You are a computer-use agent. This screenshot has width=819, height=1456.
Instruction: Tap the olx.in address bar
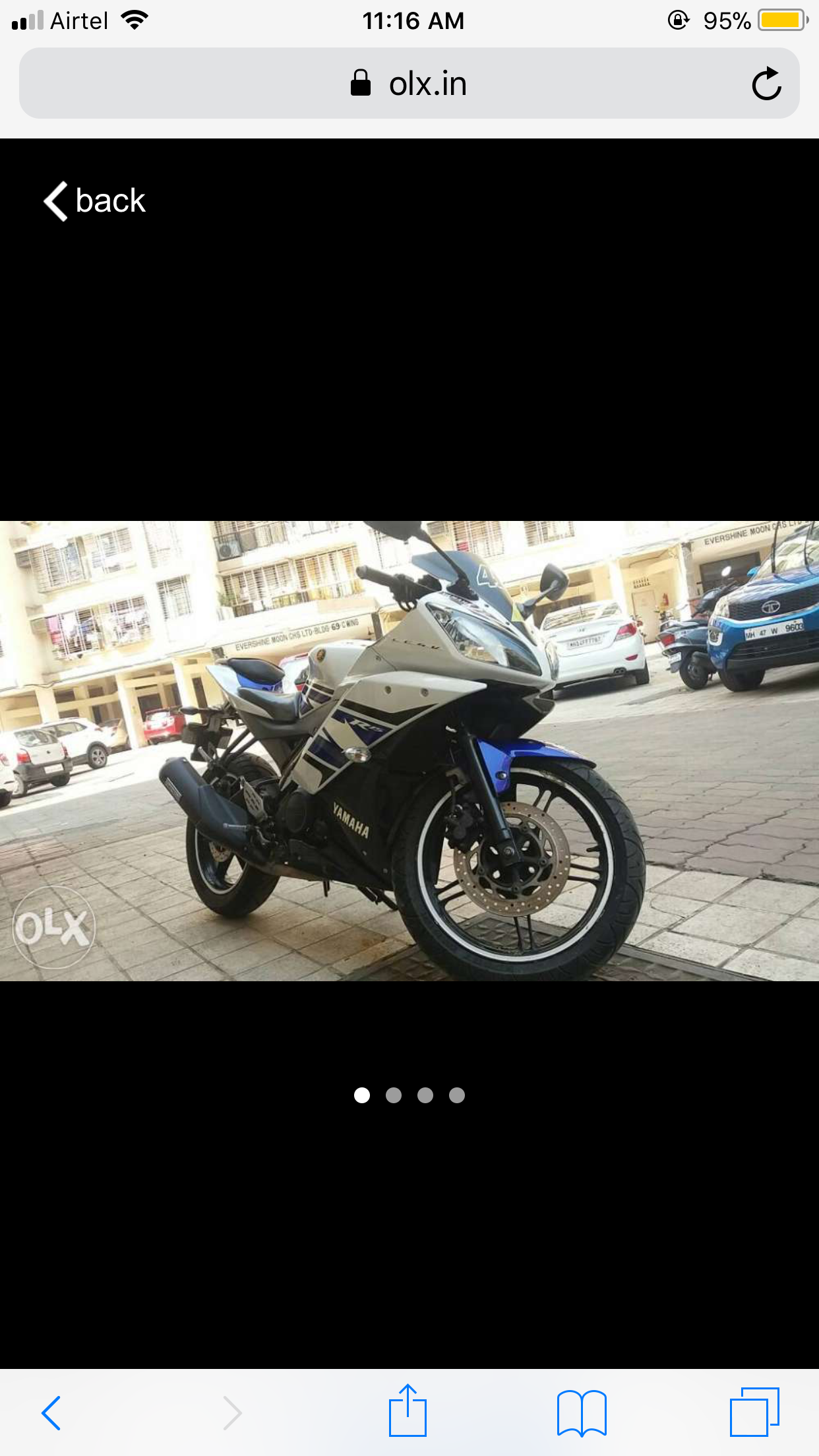coord(409,84)
